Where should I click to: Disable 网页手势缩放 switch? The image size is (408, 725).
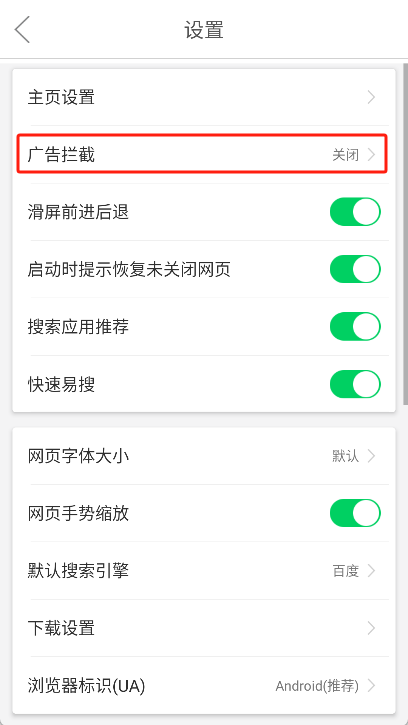(x=355, y=513)
